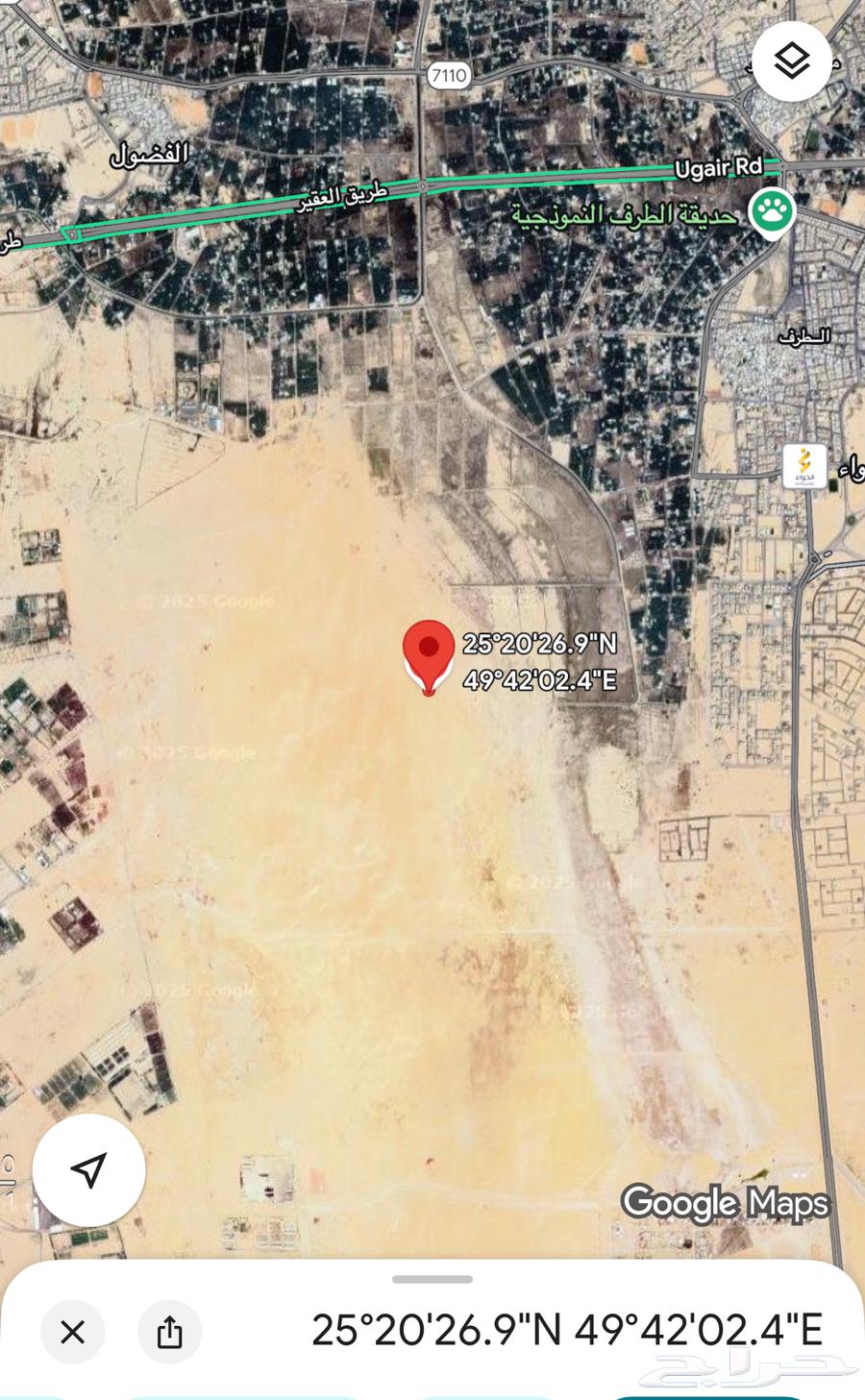This screenshot has width=865, height=1400.
Task: Open details for 25°20'26.9"N 49°42'02.4"E
Action: coord(567,1331)
